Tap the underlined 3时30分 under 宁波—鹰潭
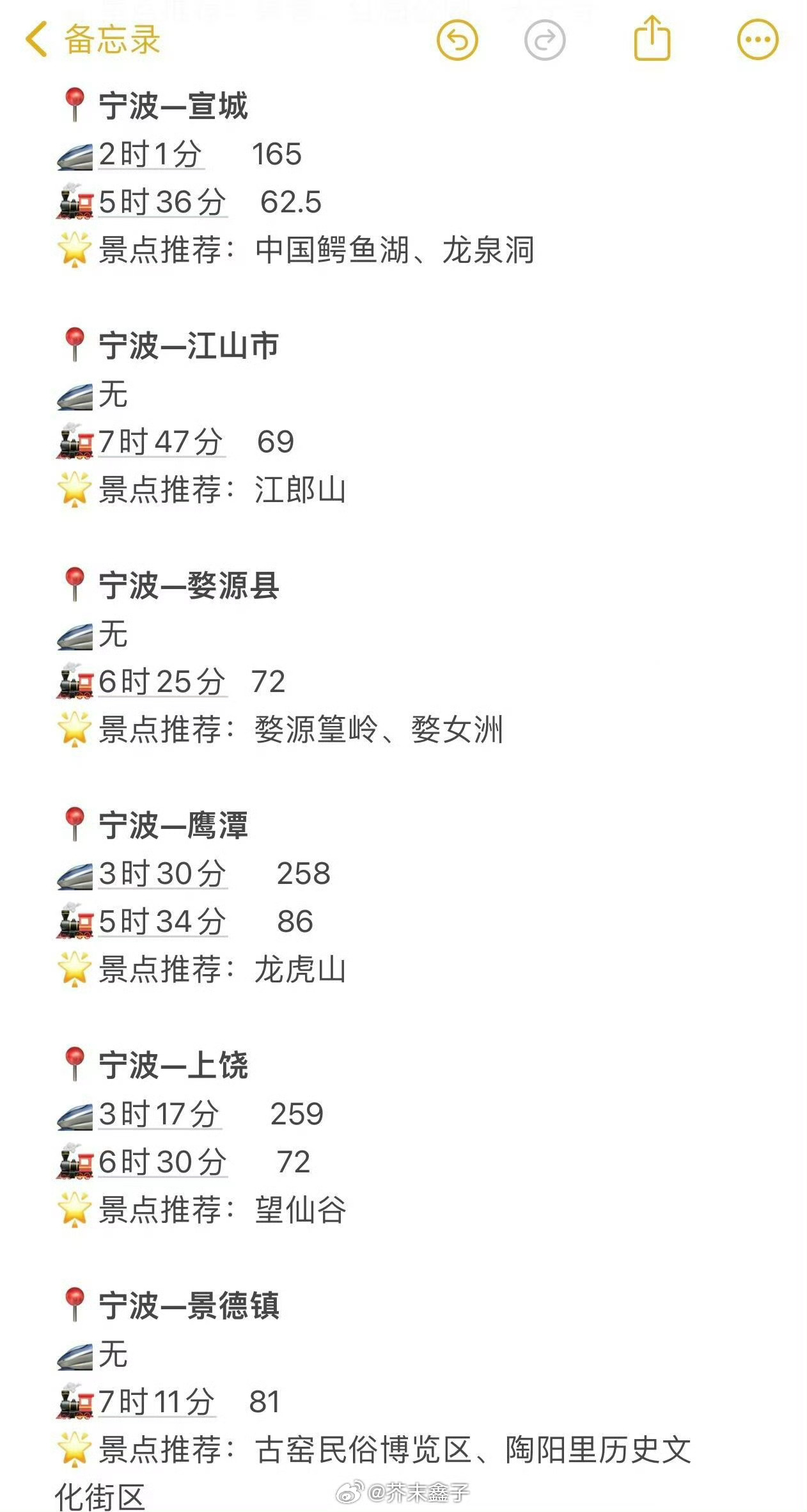807x1512 pixels. coord(162,874)
